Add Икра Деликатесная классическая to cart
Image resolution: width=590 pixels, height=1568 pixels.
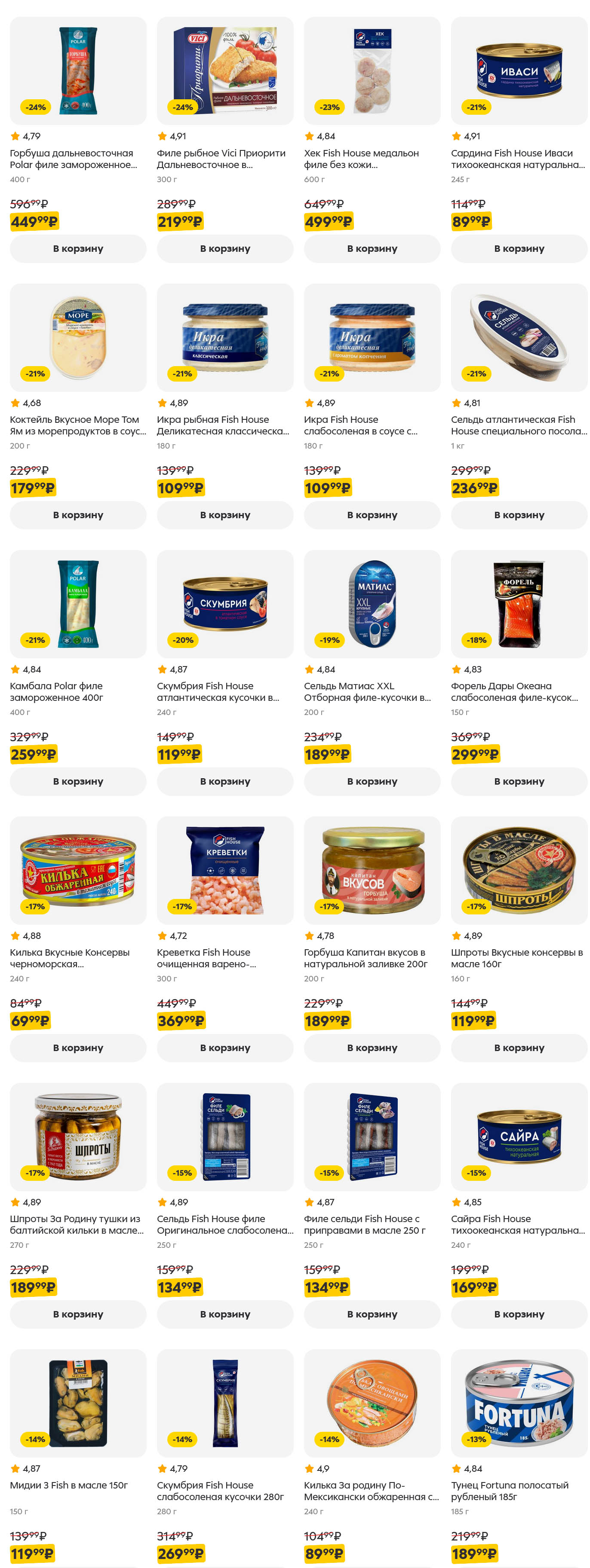[224, 515]
